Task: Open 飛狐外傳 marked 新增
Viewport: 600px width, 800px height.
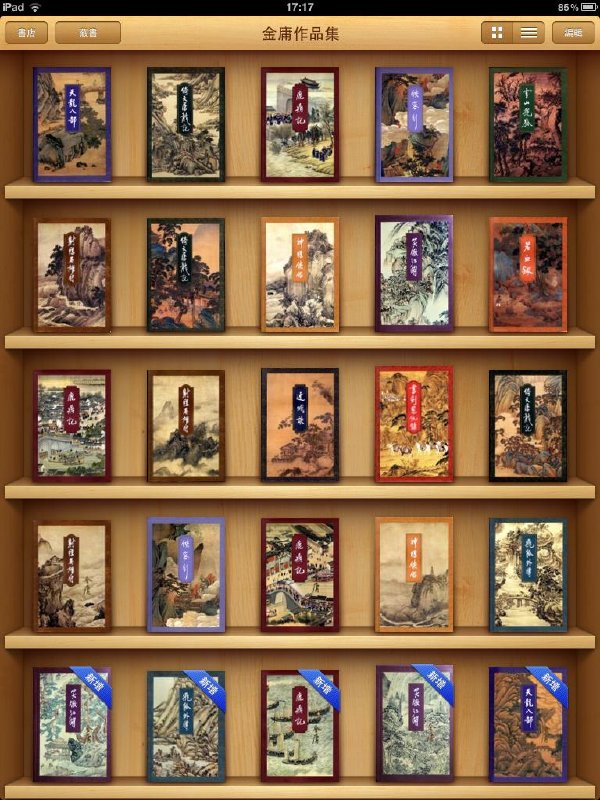Action: point(186,726)
